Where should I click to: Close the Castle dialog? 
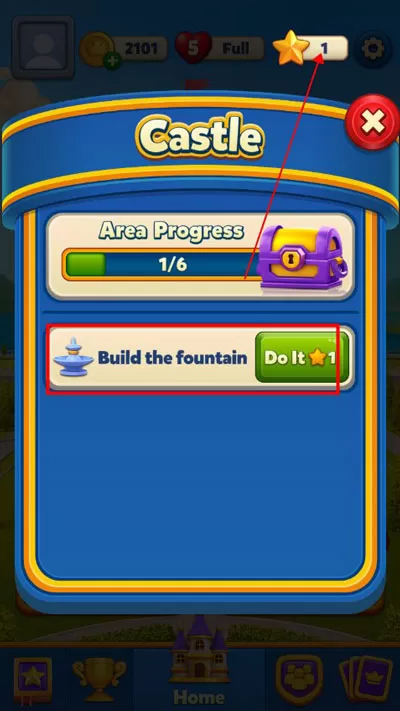click(x=372, y=122)
